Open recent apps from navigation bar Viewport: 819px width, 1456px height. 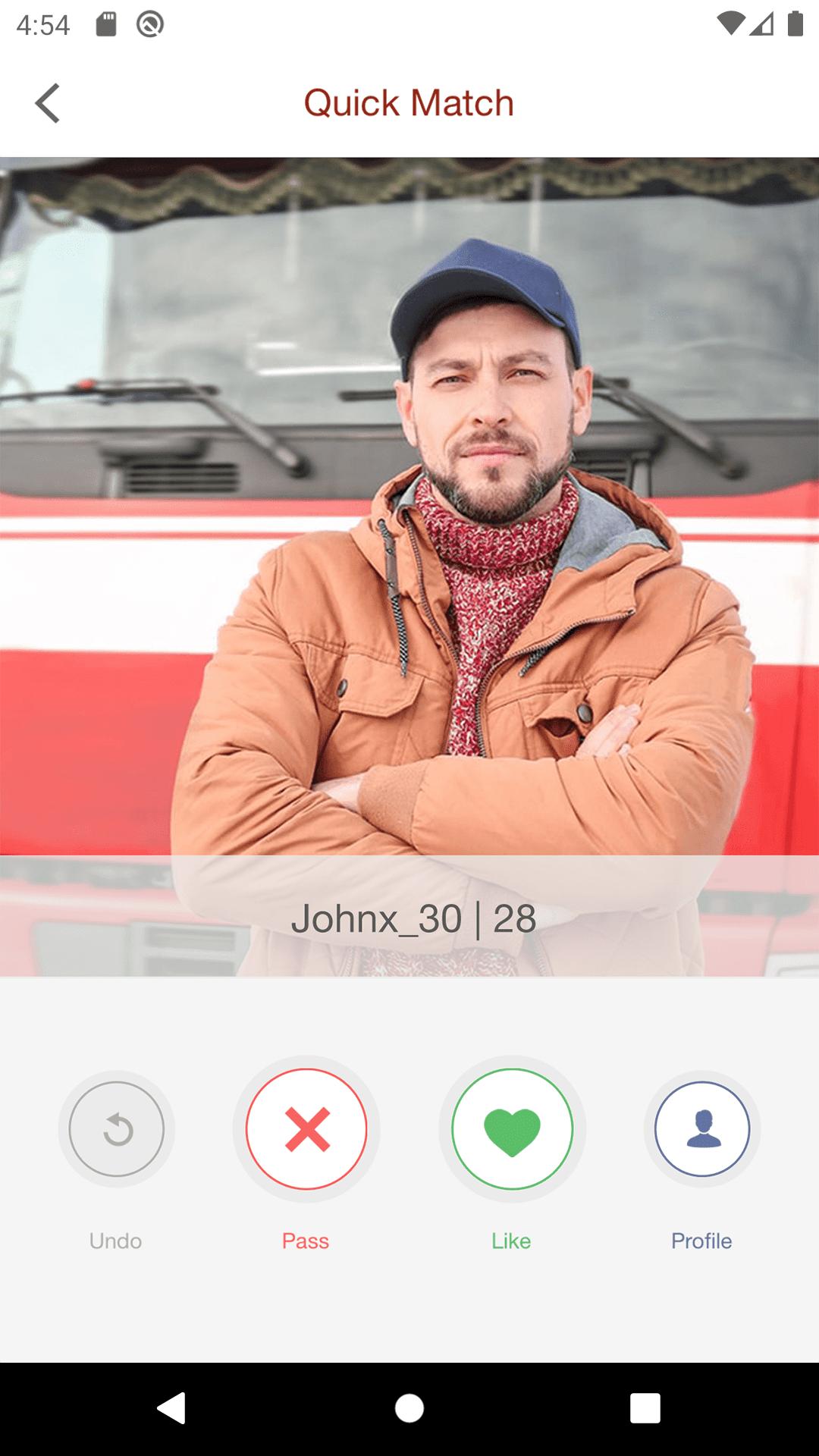click(x=645, y=1408)
